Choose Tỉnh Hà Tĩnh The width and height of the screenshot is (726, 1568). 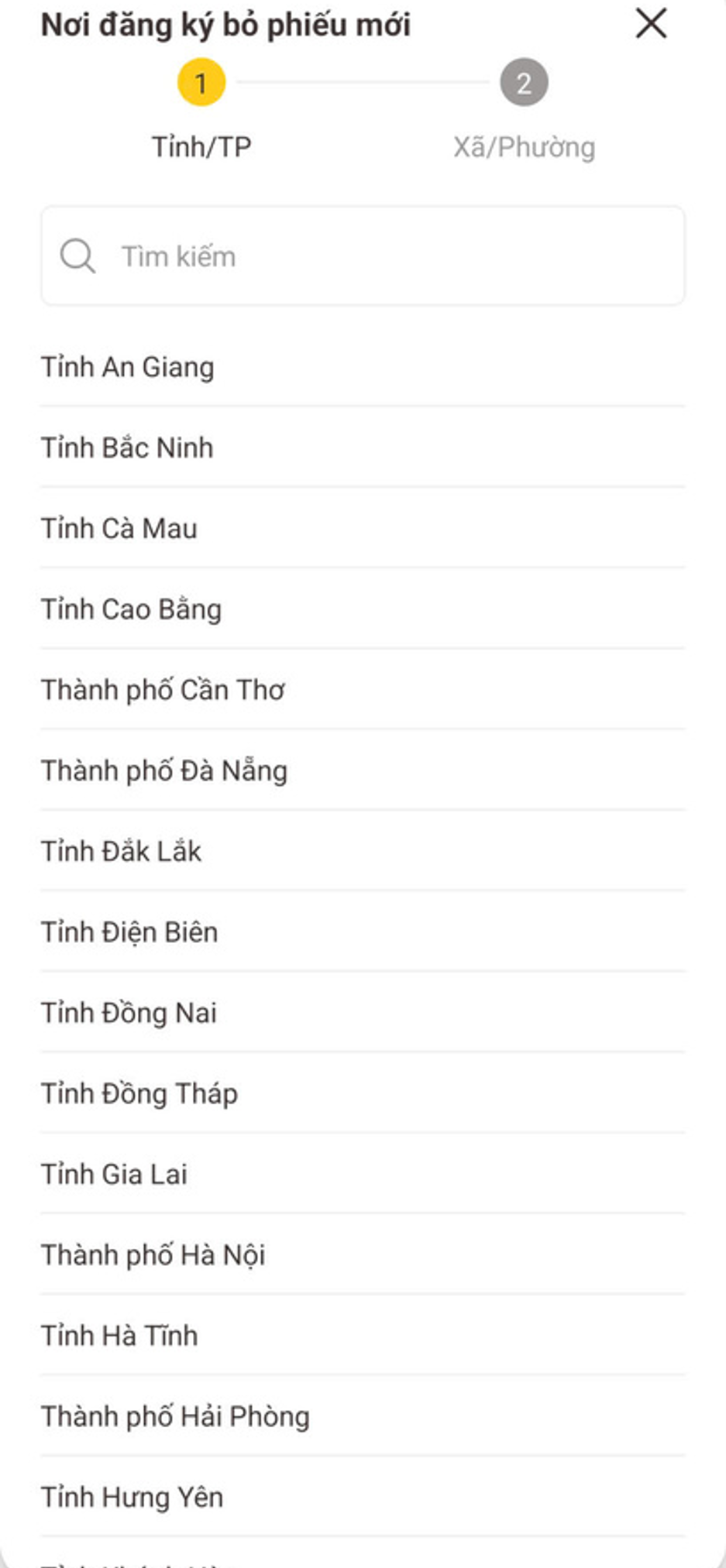coord(119,1336)
